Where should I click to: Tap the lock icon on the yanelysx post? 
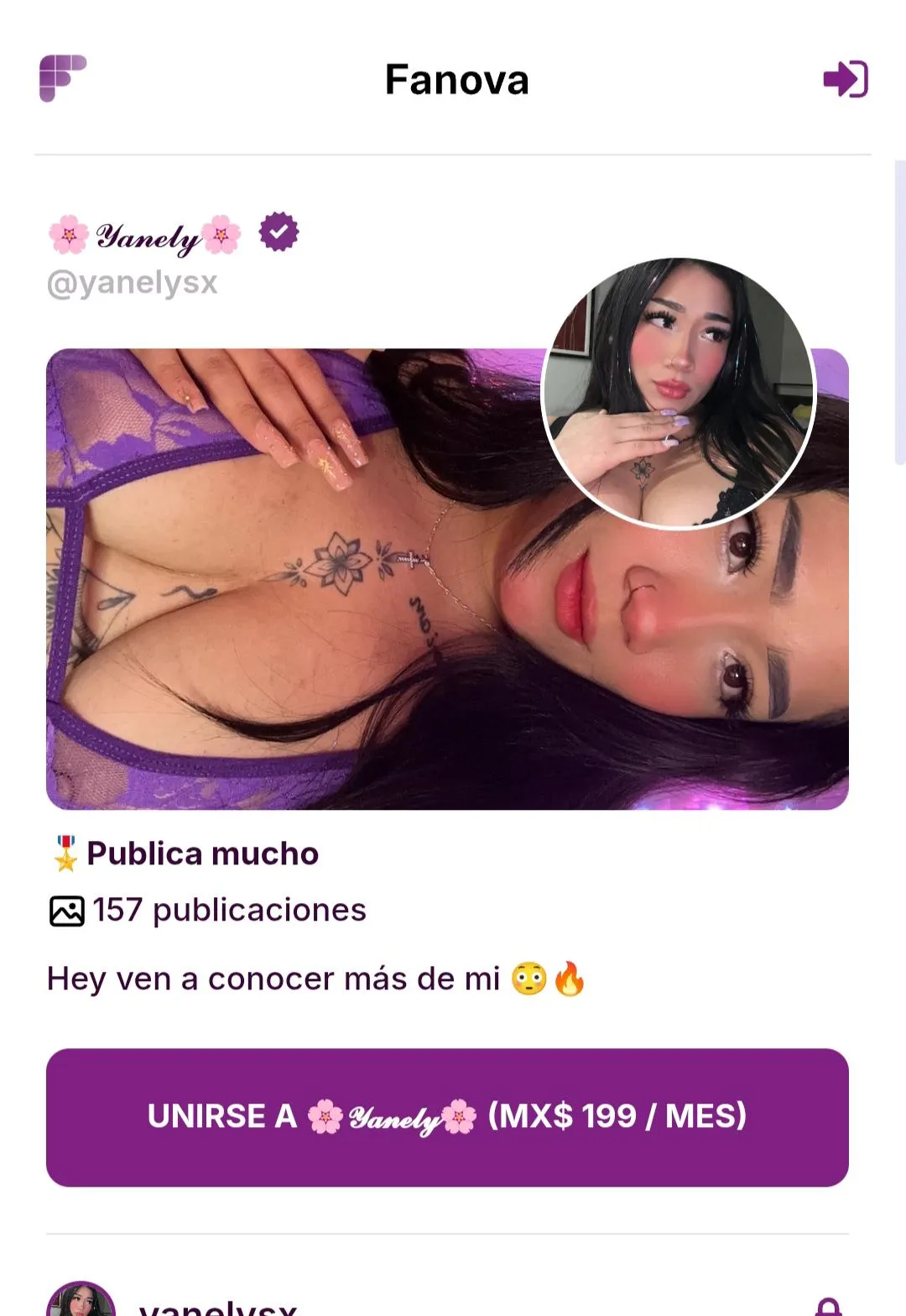tap(828, 1306)
